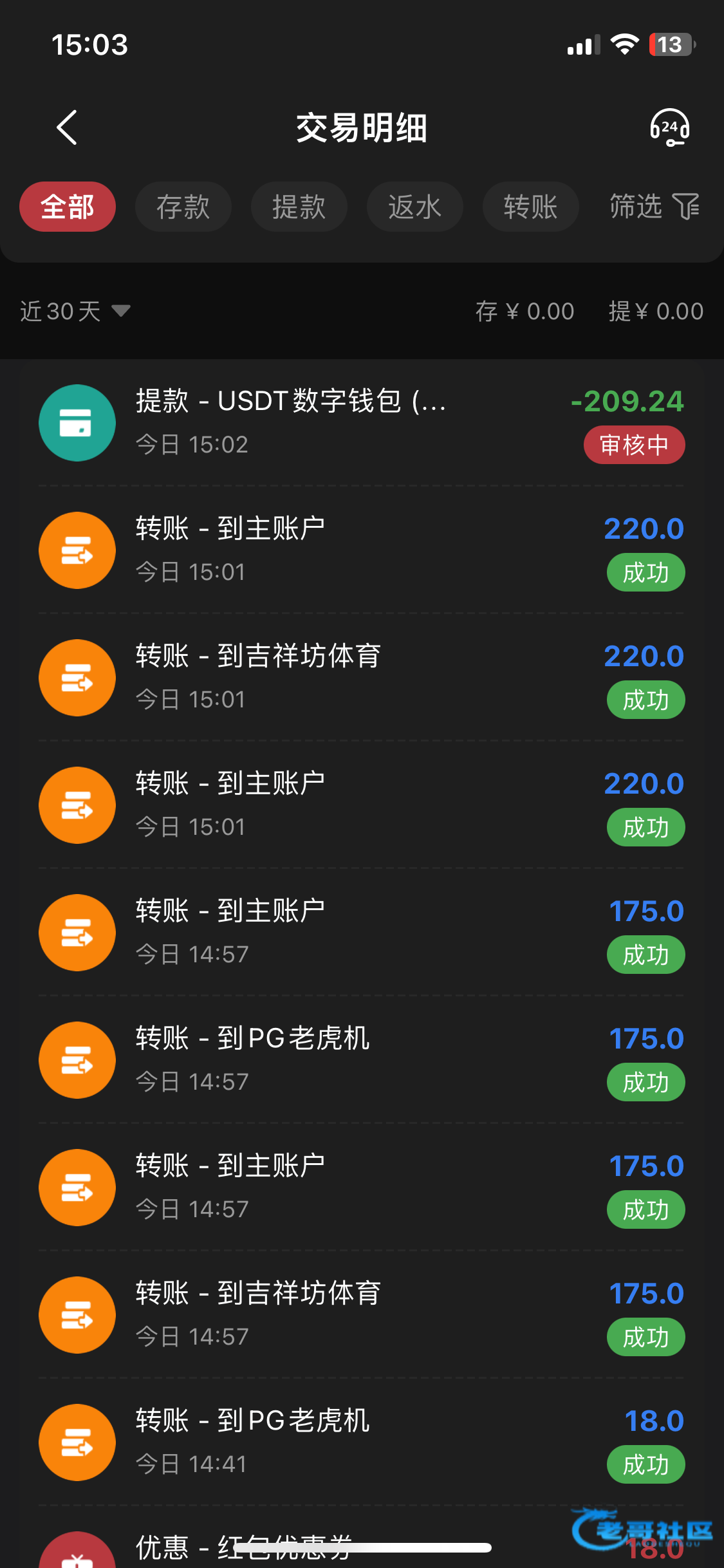Expand the 近30天 date range dropdown

point(75,312)
